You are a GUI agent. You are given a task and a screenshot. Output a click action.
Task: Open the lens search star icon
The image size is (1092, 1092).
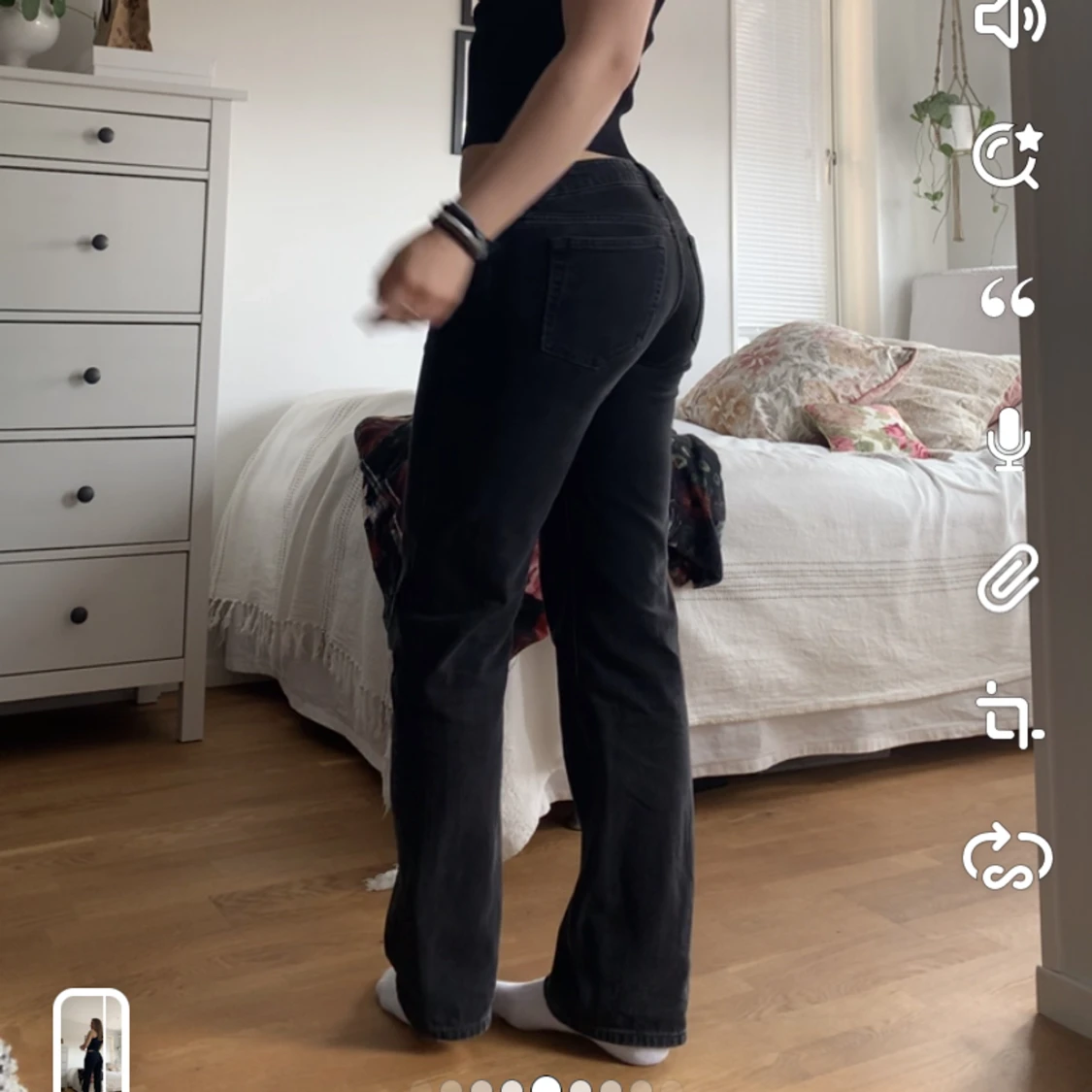pos(1008,156)
